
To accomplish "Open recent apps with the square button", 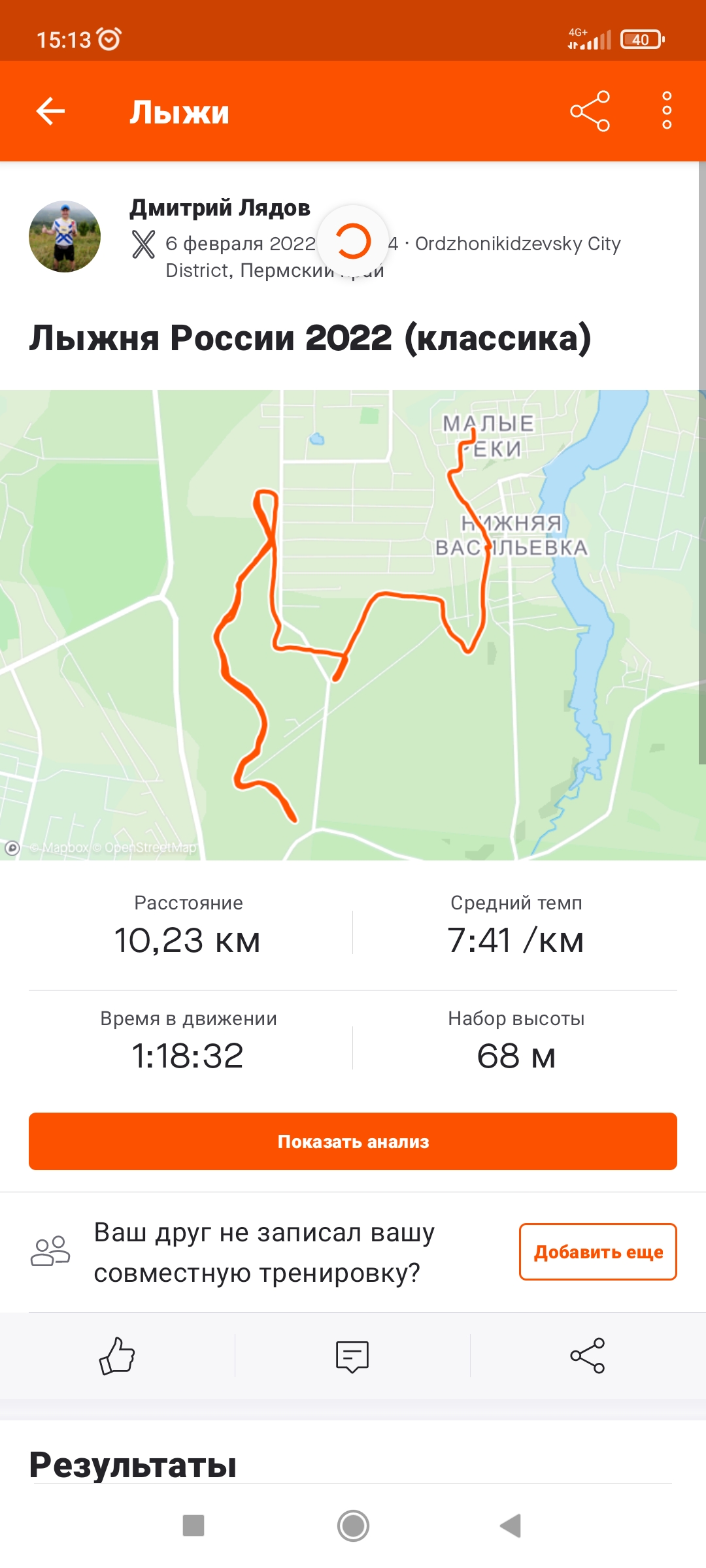I will [193, 1526].
